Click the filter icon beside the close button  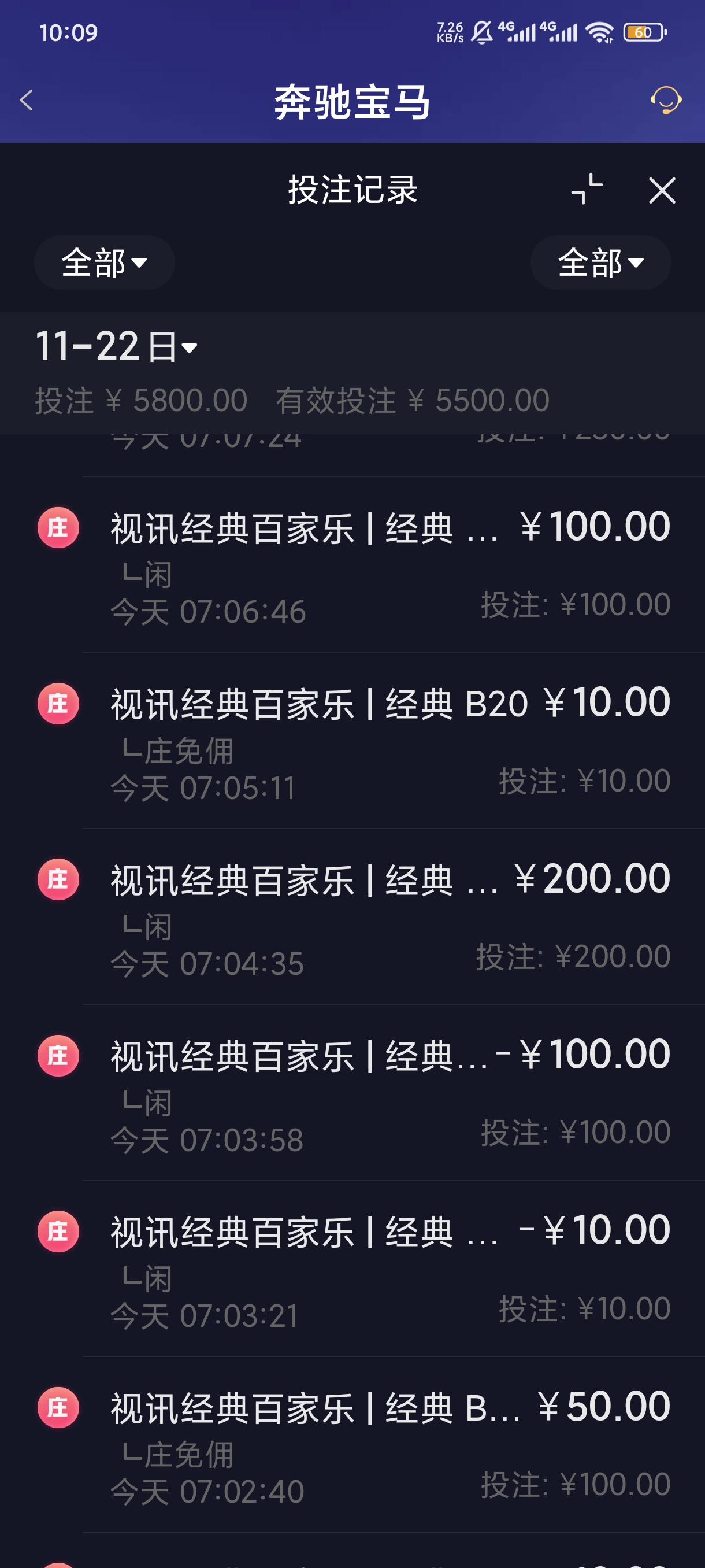coord(588,190)
